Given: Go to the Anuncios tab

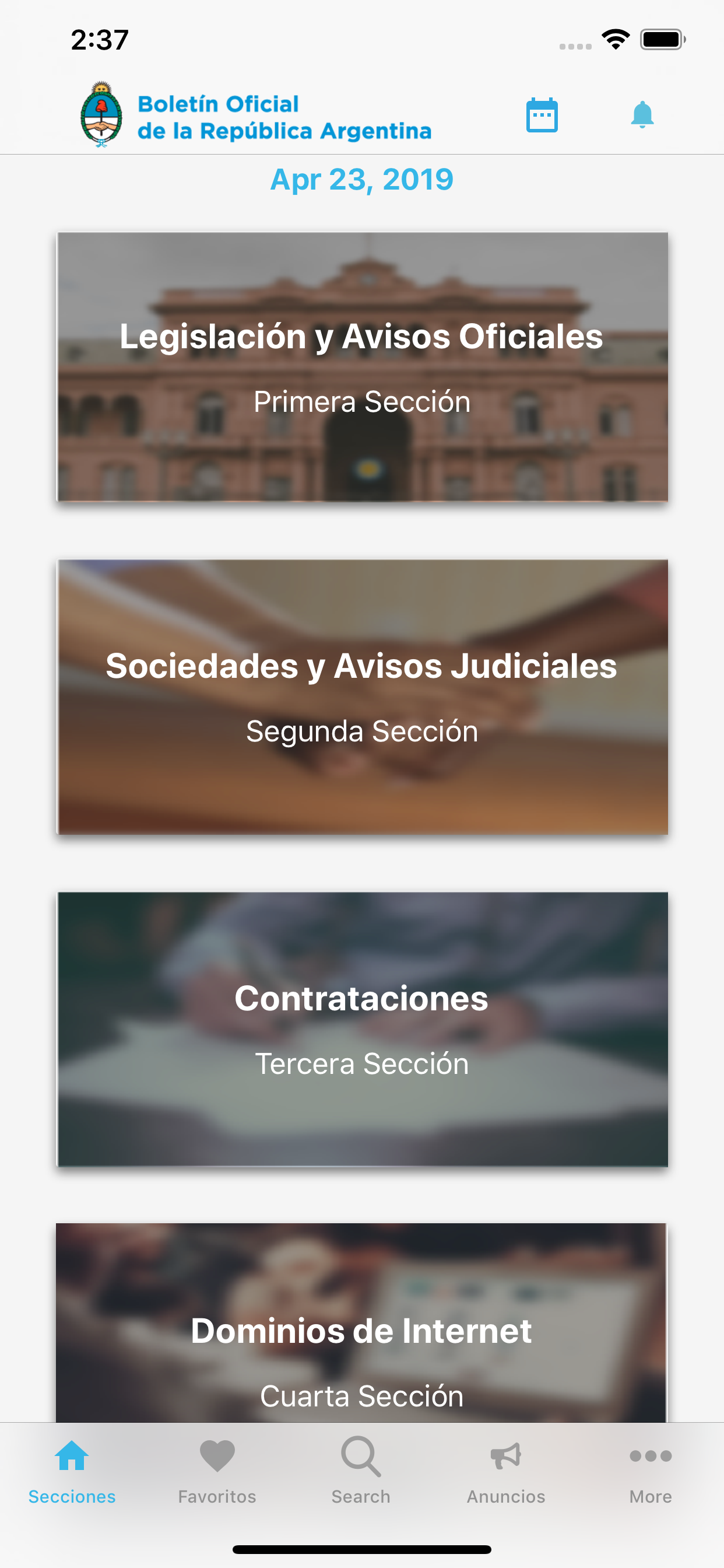Looking at the screenshot, I should coord(505,1470).
